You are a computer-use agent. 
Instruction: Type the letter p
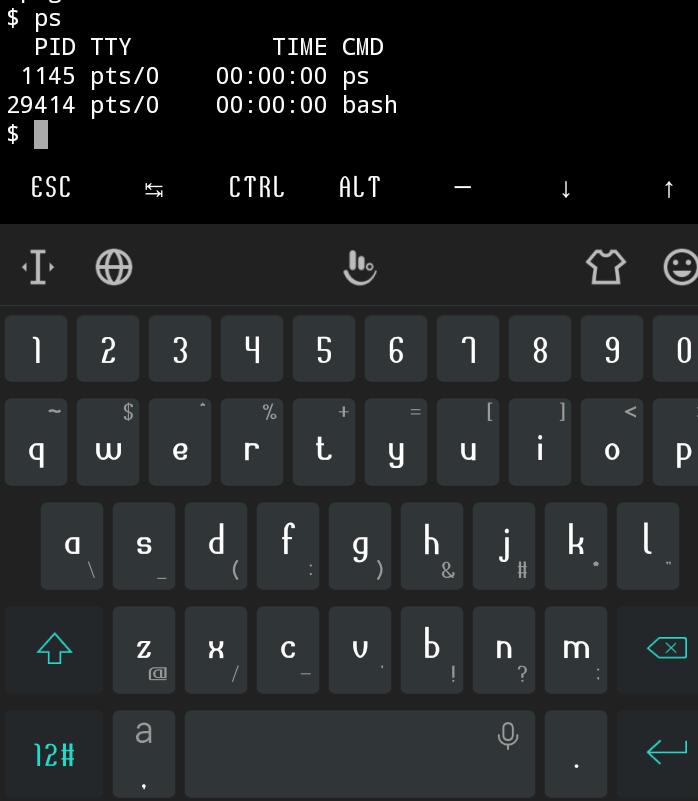click(x=676, y=442)
